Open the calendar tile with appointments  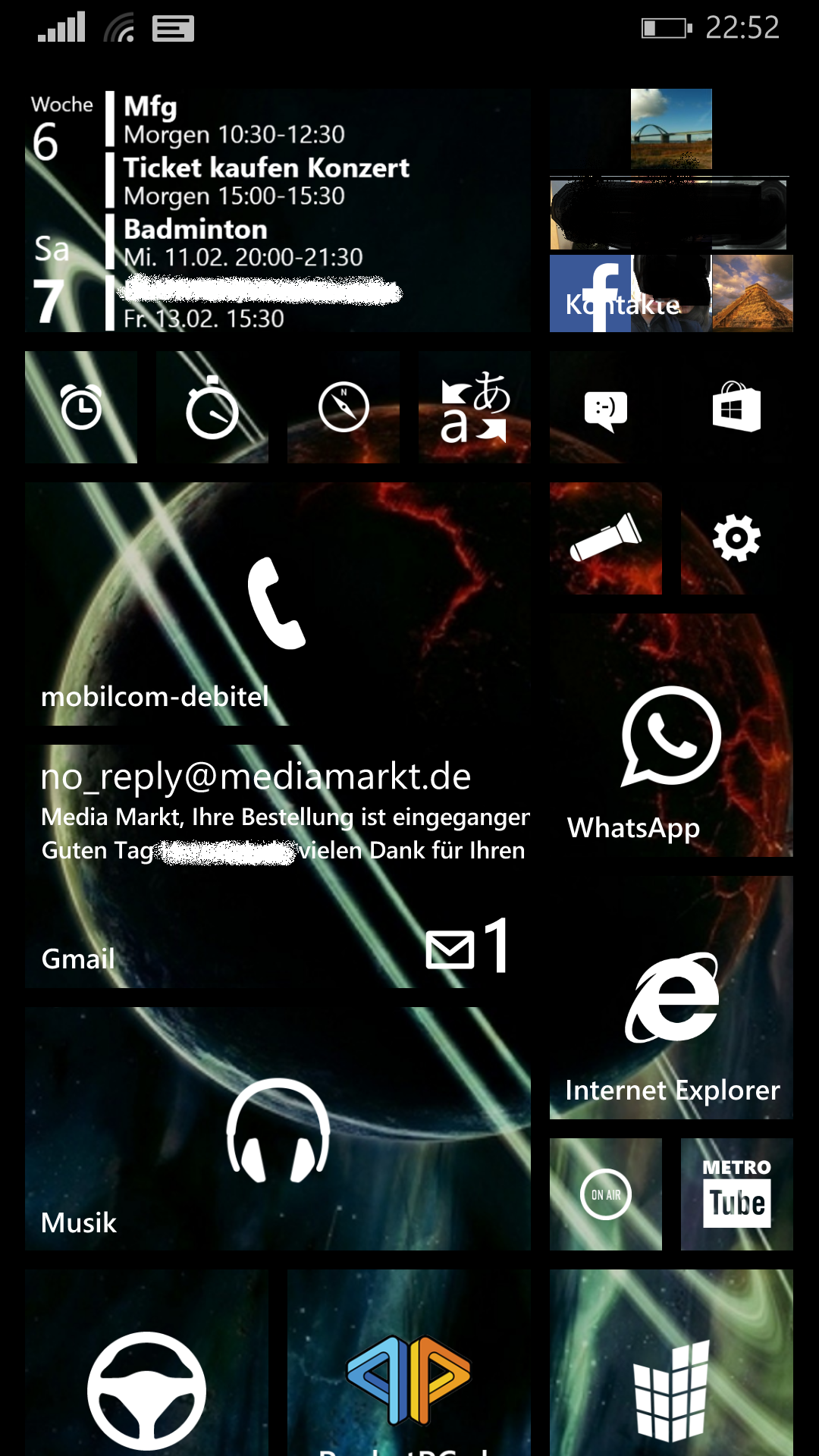[278, 211]
